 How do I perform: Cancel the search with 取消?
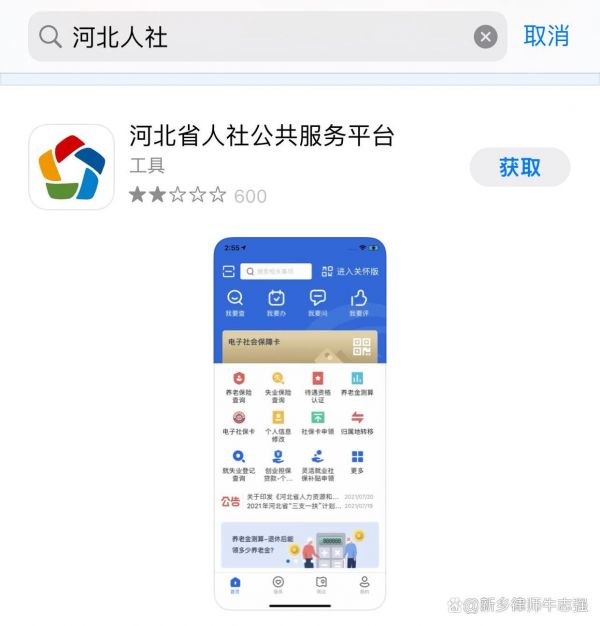546,37
